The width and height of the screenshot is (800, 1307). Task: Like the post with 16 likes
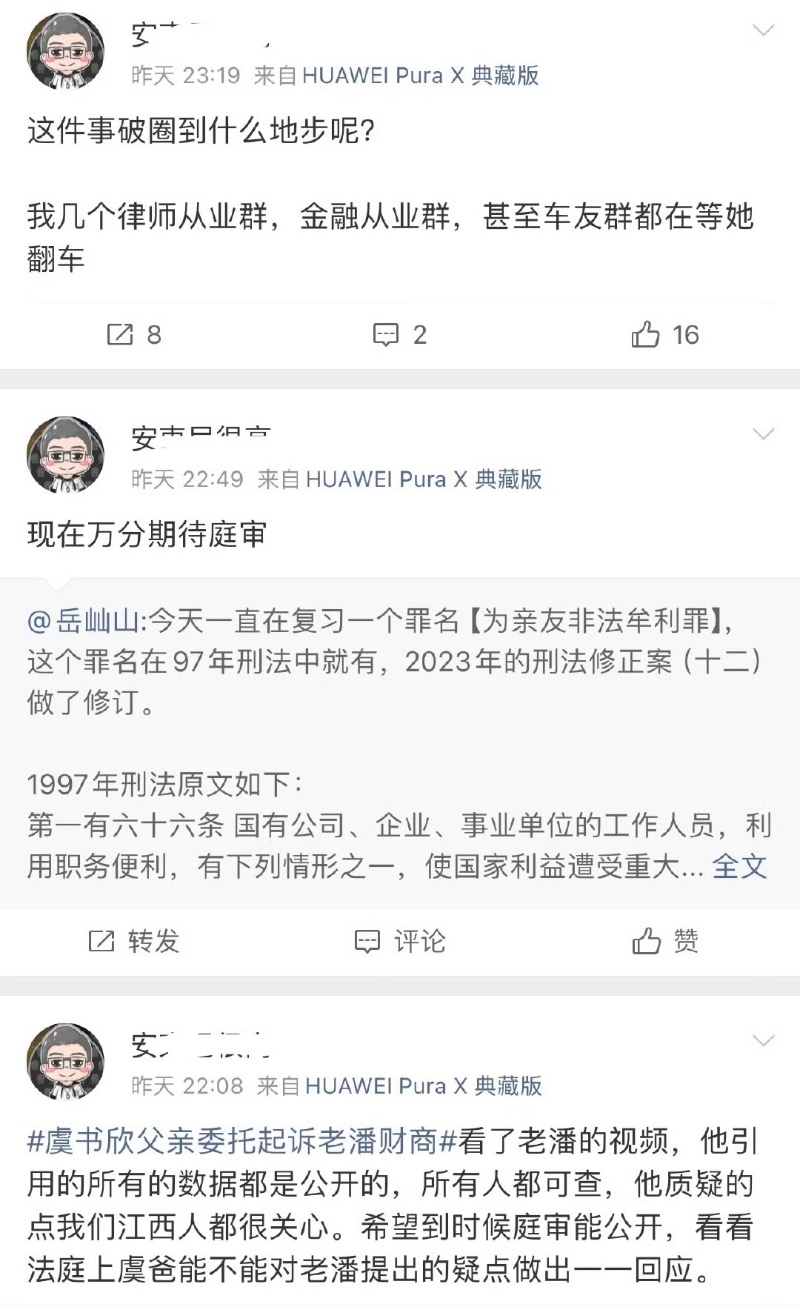click(x=665, y=334)
